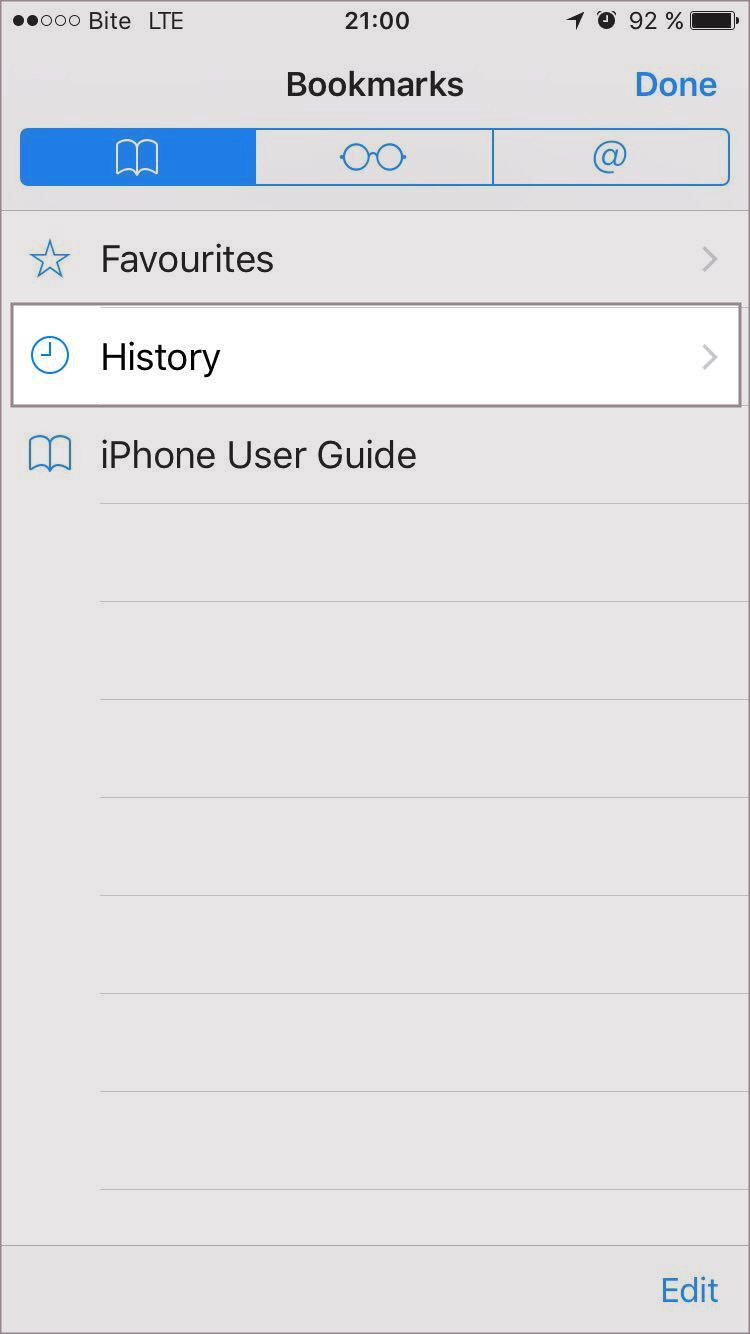Open the Favourites folder

[375, 259]
